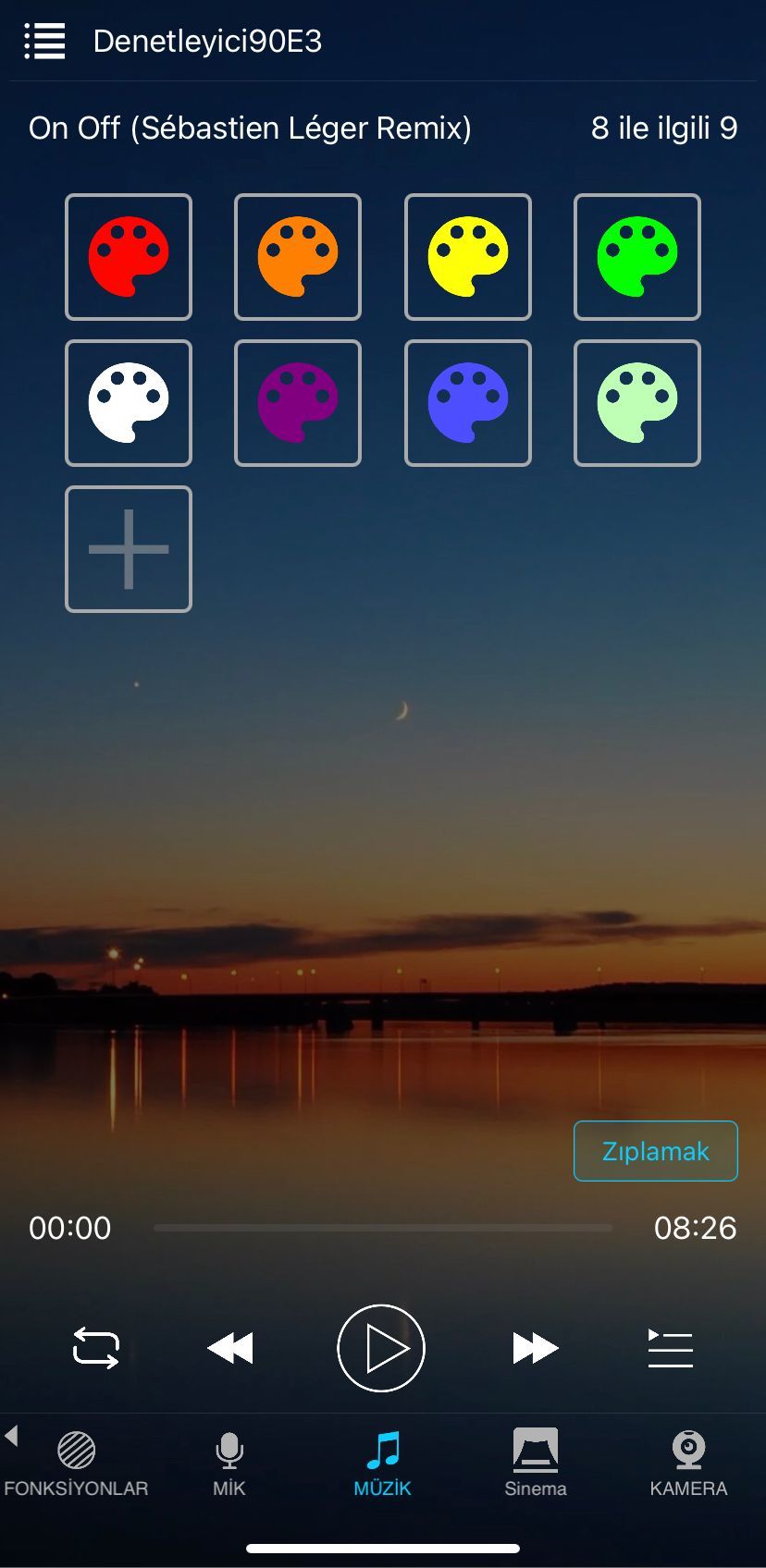The image size is (766, 1568).
Task: Tap the Zıplamak button
Action: (655, 1151)
